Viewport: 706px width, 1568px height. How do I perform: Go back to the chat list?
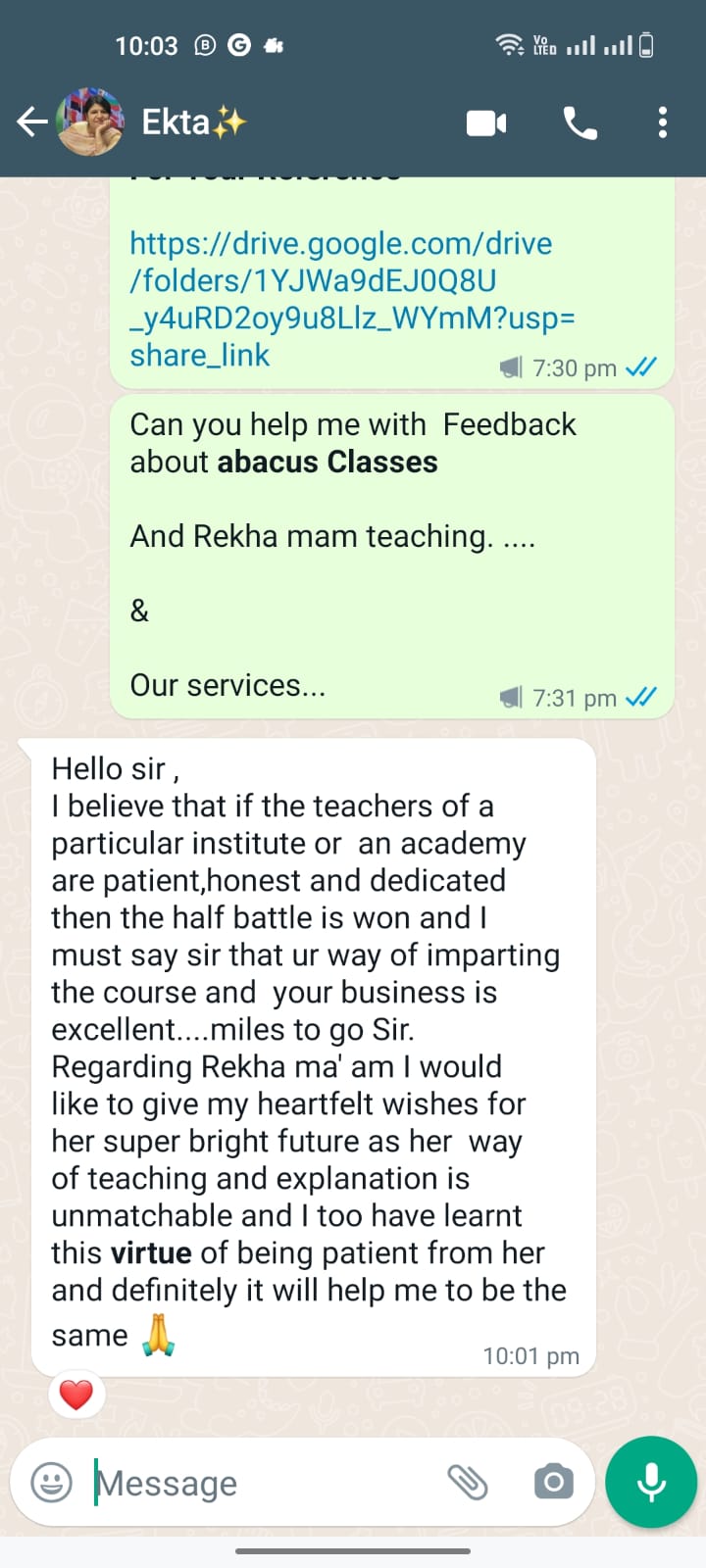(x=32, y=122)
